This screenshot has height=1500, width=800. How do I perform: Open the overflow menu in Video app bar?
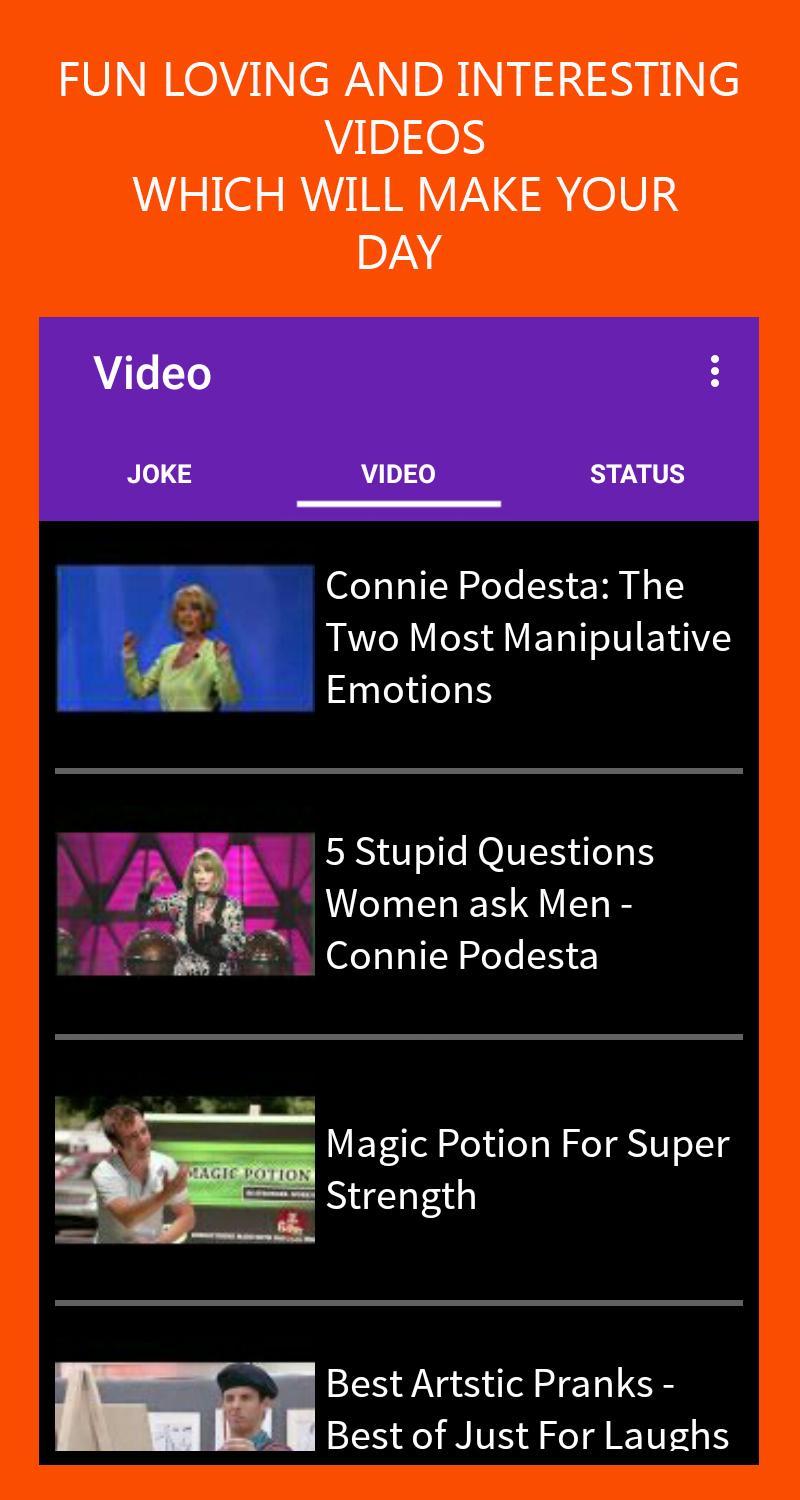(x=715, y=374)
